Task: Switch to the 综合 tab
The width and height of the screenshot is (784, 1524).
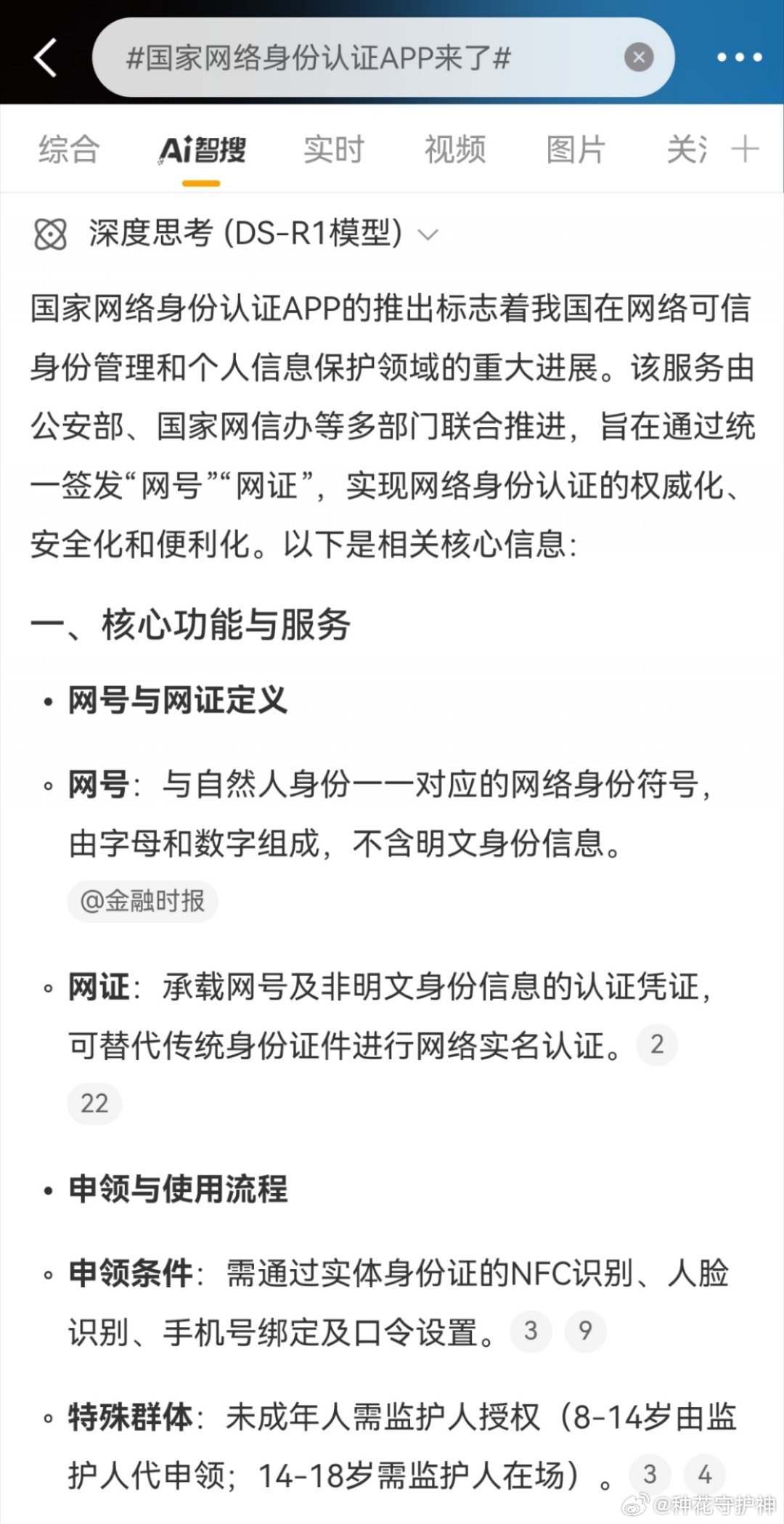Action: click(x=69, y=150)
